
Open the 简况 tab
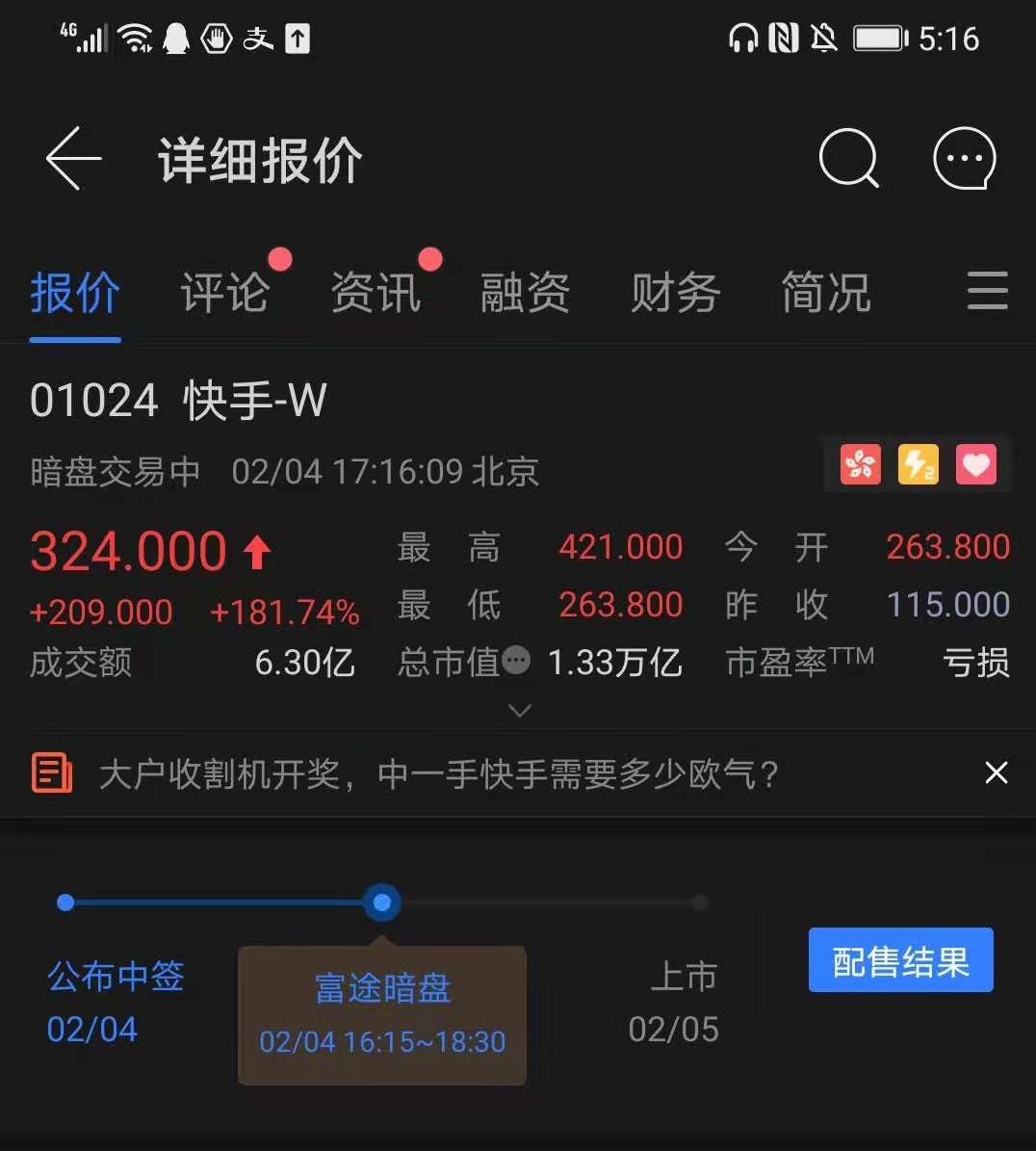click(824, 294)
